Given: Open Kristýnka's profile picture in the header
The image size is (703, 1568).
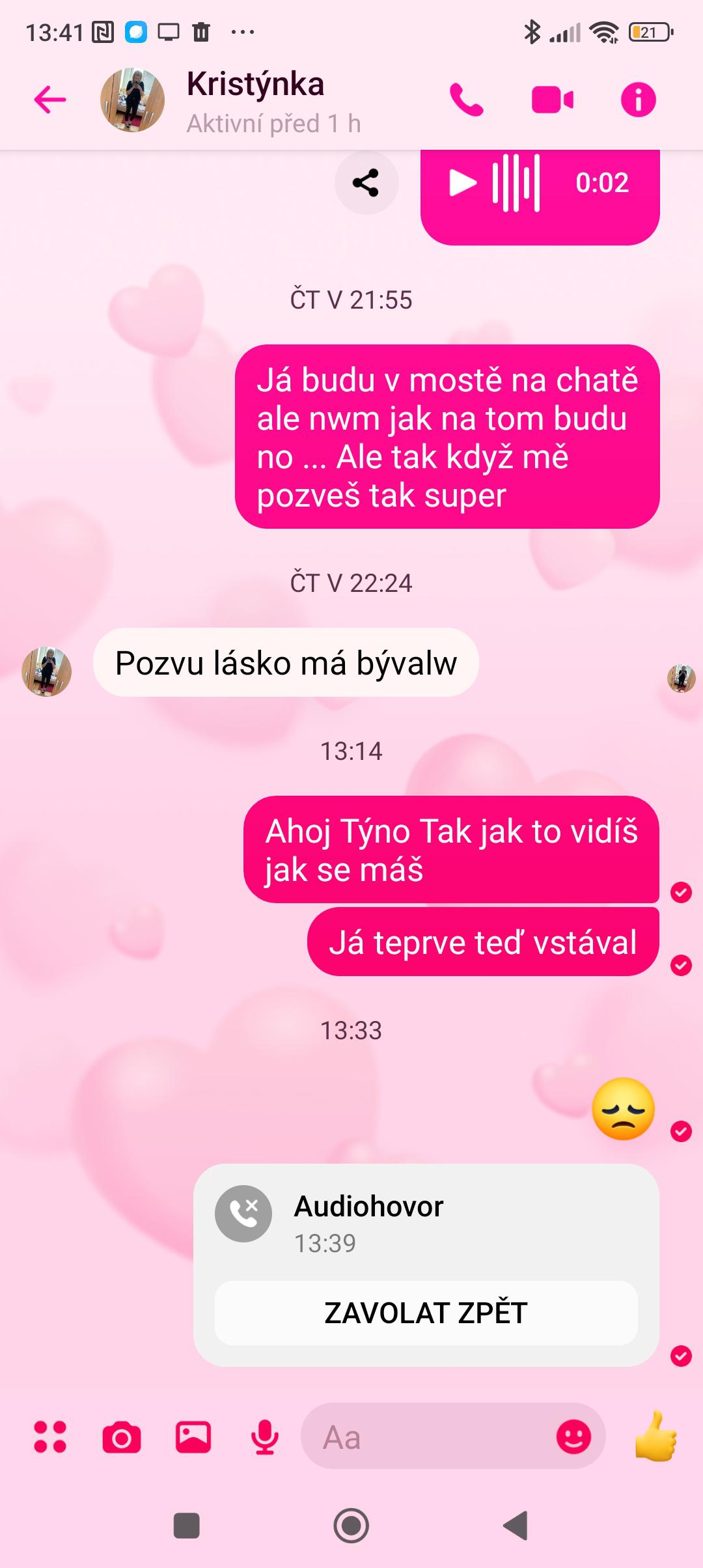Looking at the screenshot, I should [x=132, y=100].
